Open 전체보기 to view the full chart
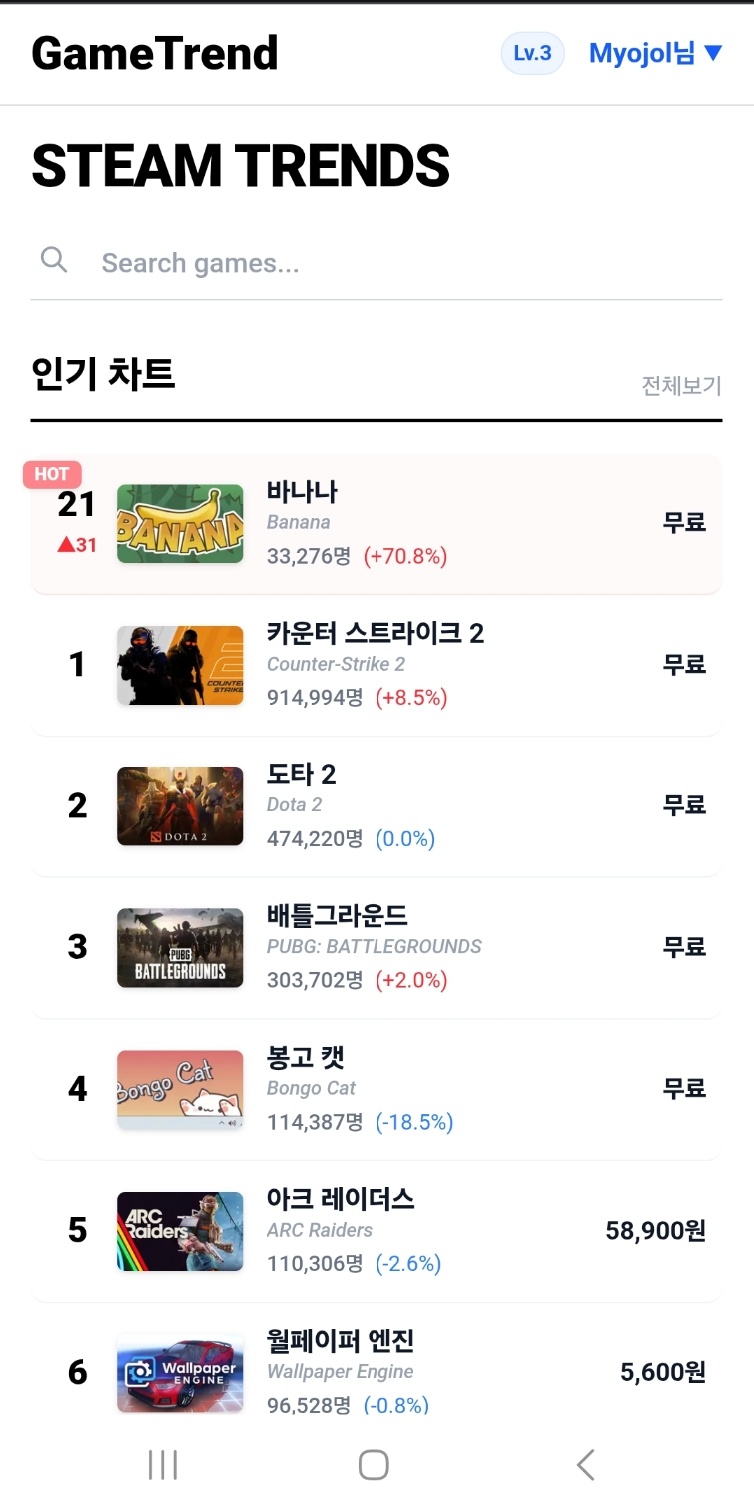The height and width of the screenshot is (1509, 754). tap(681, 386)
